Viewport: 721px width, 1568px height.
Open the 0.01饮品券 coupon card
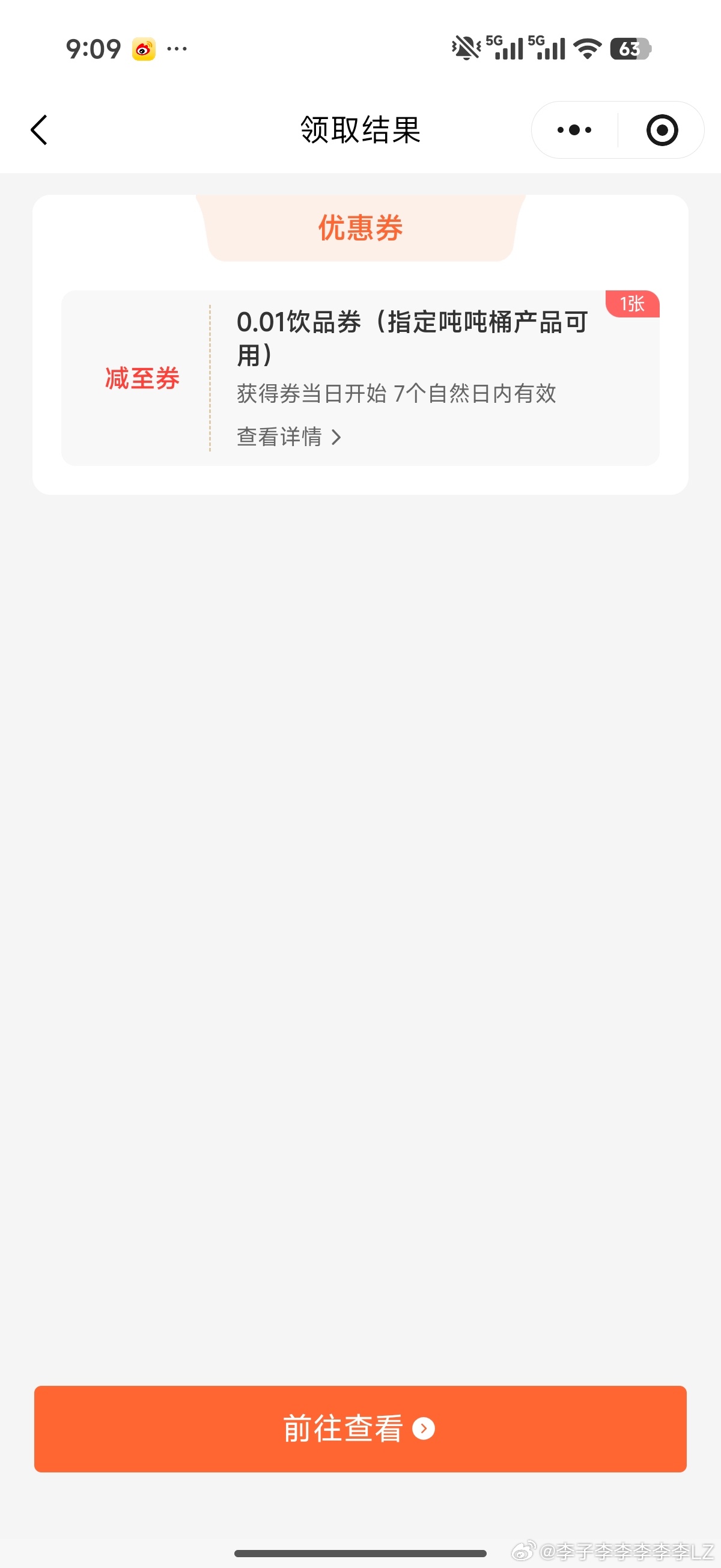pyautogui.click(x=412, y=338)
